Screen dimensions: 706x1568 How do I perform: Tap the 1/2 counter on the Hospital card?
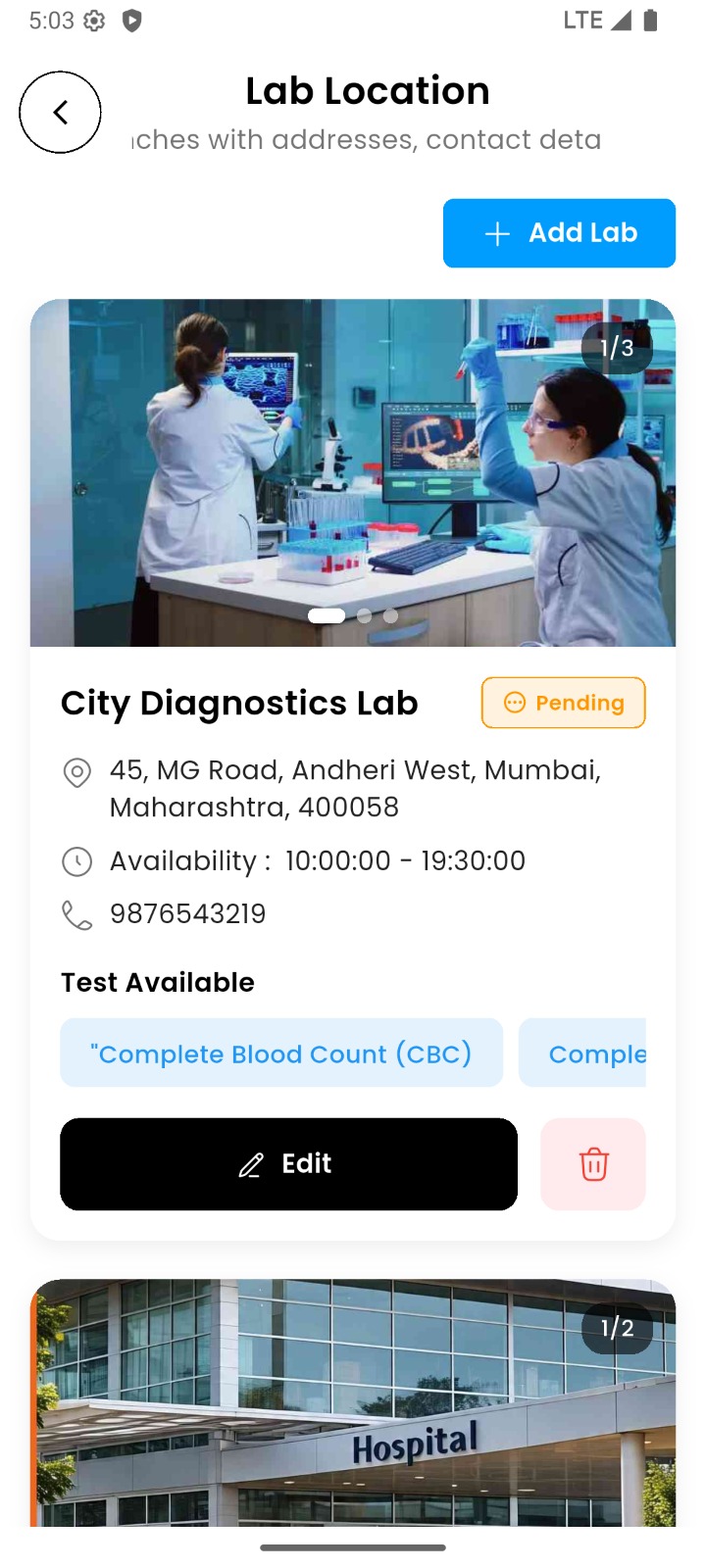tap(617, 1329)
